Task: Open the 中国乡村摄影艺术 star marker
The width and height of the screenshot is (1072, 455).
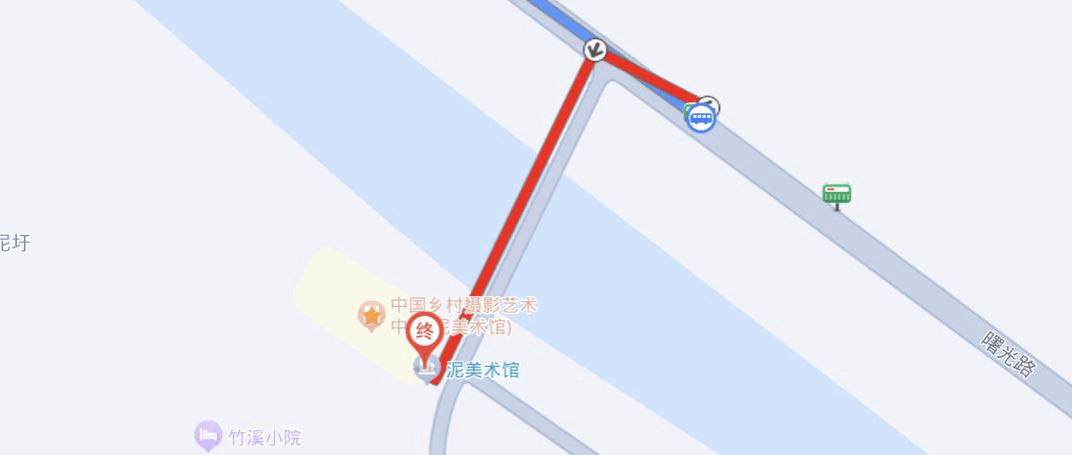Action: tap(372, 316)
